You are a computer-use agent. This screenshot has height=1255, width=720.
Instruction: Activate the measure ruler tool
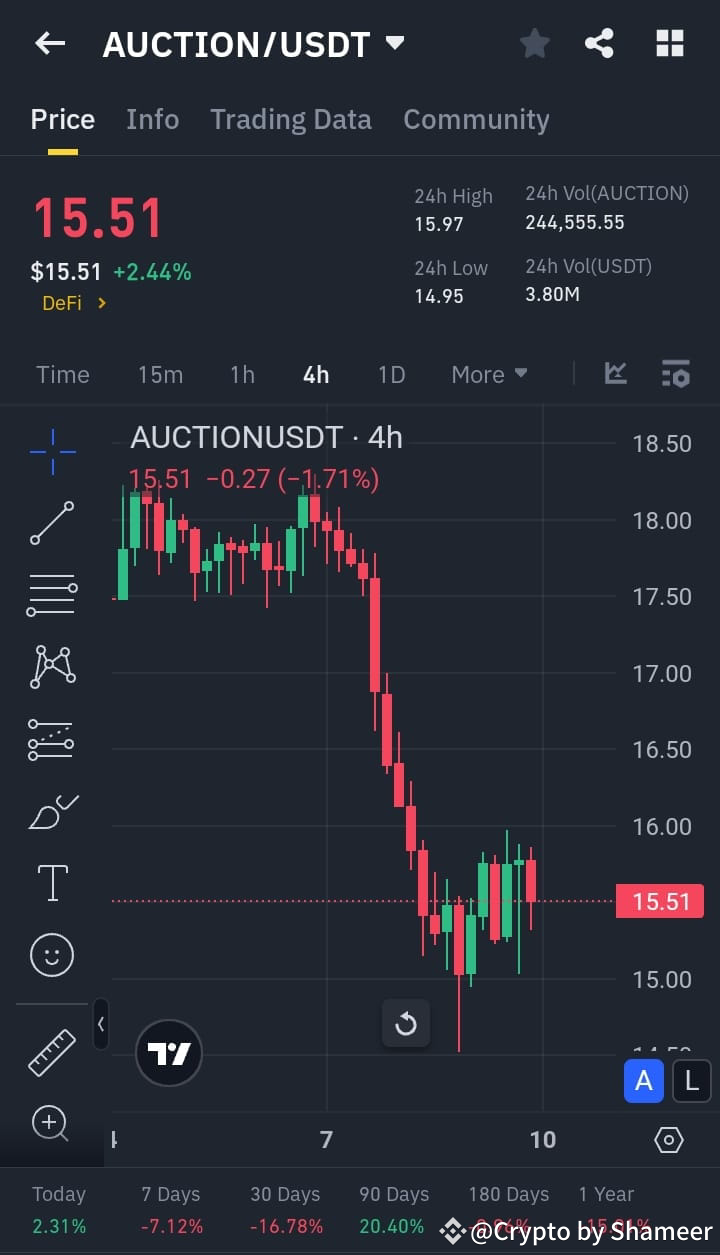(50, 1051)
